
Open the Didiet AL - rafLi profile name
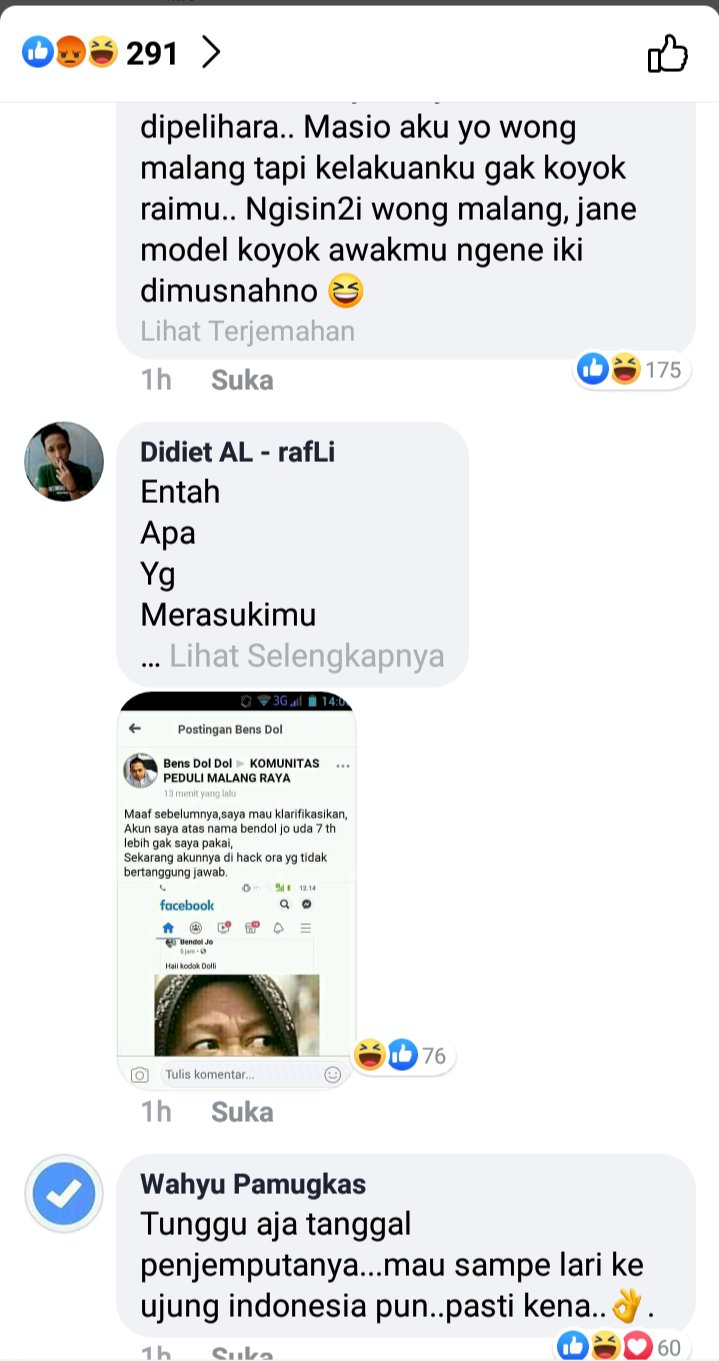[x=237, y=452]
